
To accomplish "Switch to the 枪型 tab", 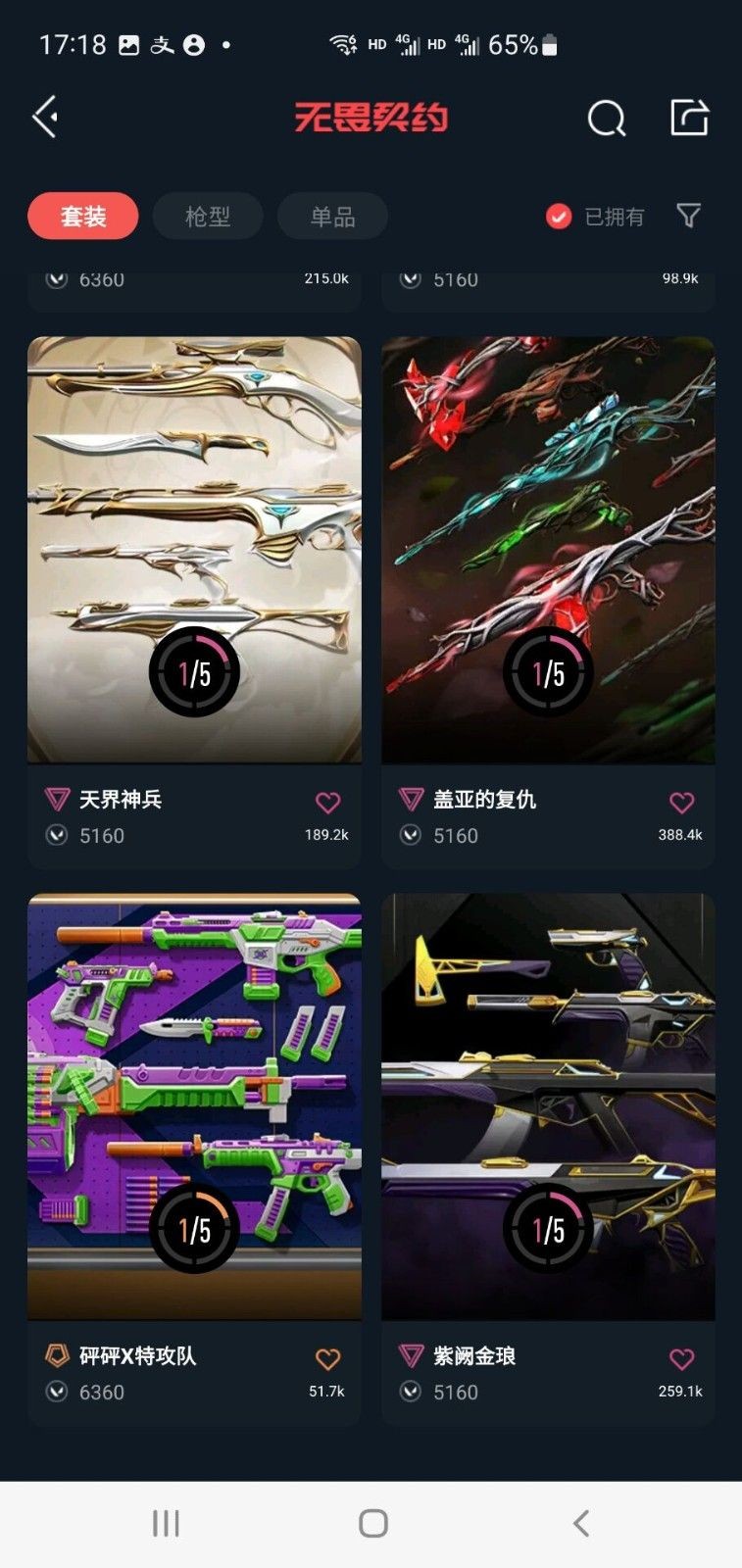I will (x=208, y=216).
